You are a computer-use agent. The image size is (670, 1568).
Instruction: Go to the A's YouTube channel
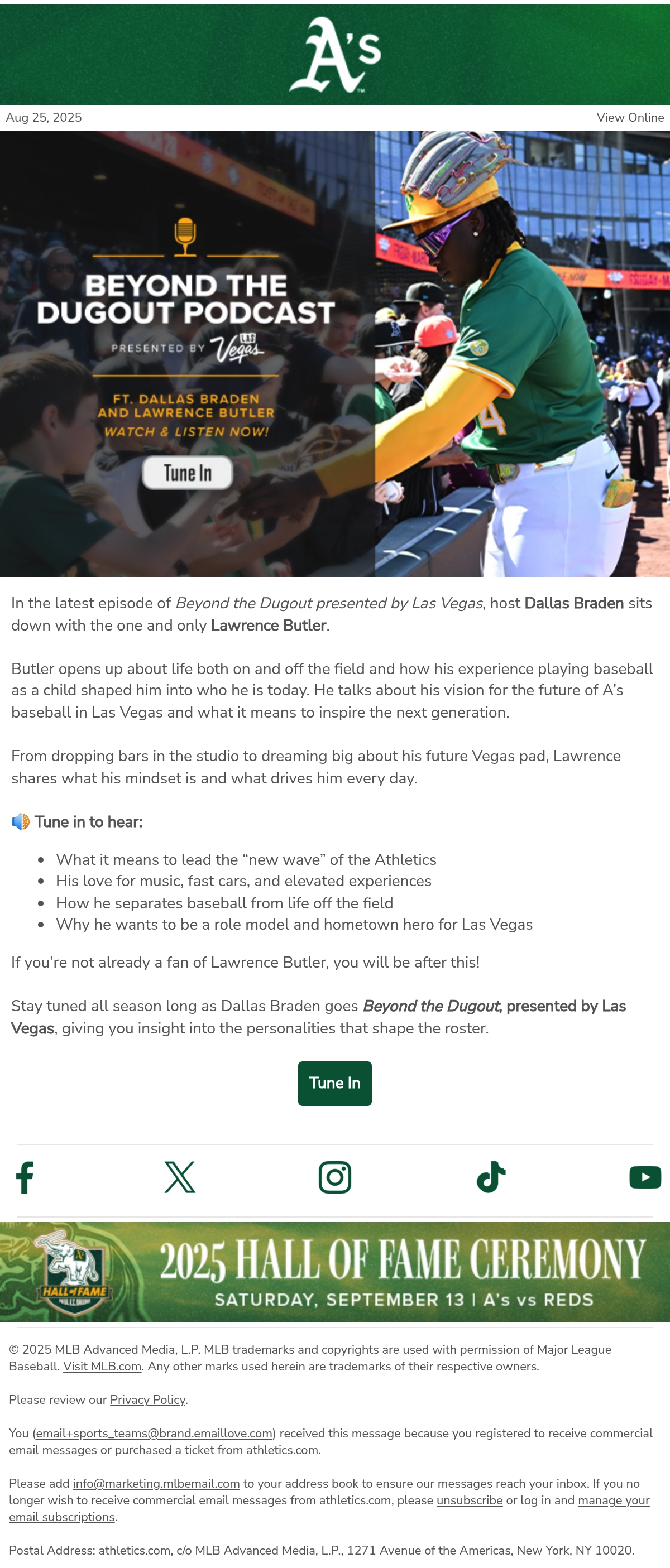pyautogui.click(x=645, y=1177)
